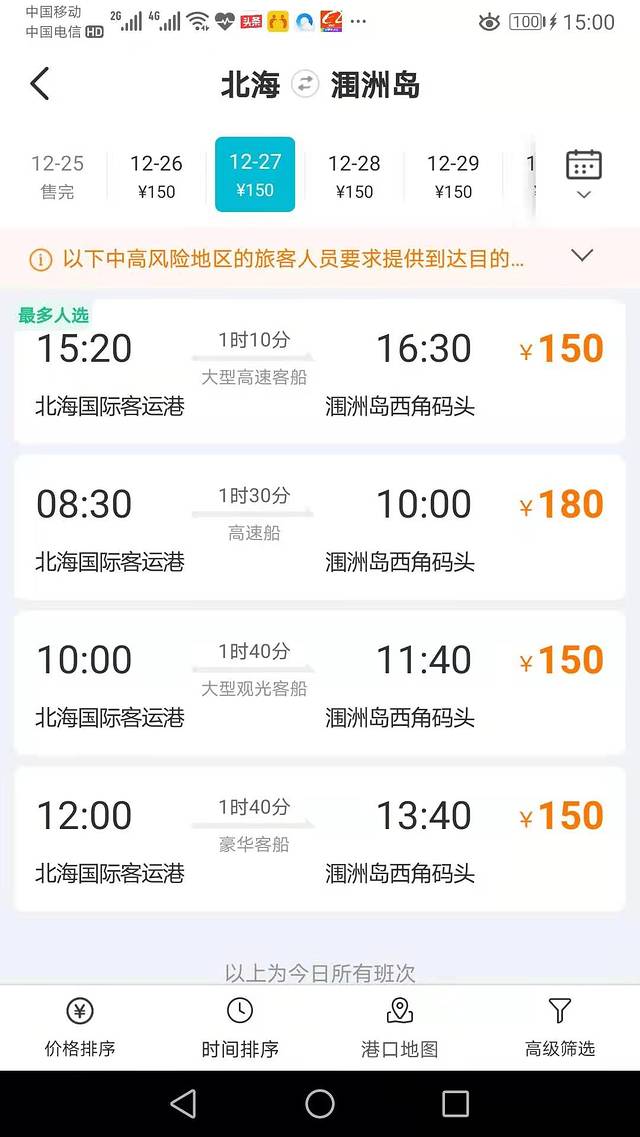Choose the 12:00 luxury ferry
The height and width of the screenshot is (1137, 640).
pyautogui.click(x=319, y=838)
